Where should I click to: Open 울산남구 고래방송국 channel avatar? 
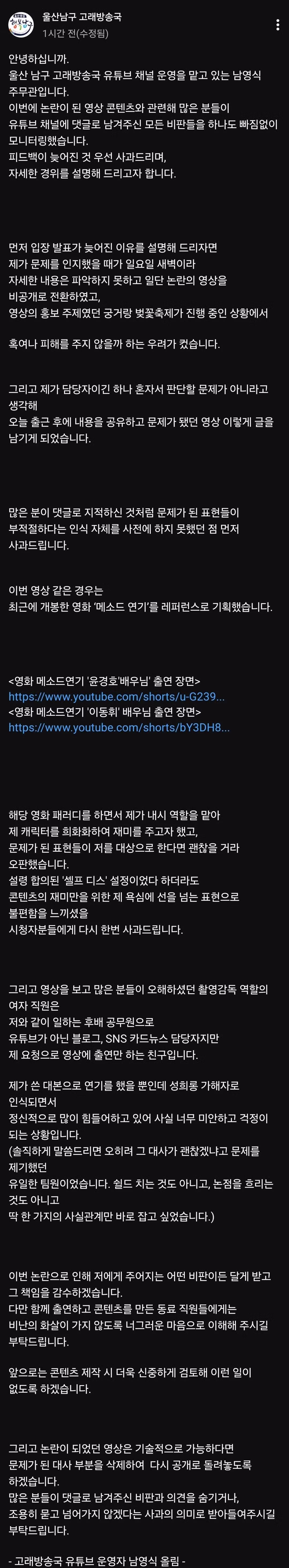(x=21, y=25)
